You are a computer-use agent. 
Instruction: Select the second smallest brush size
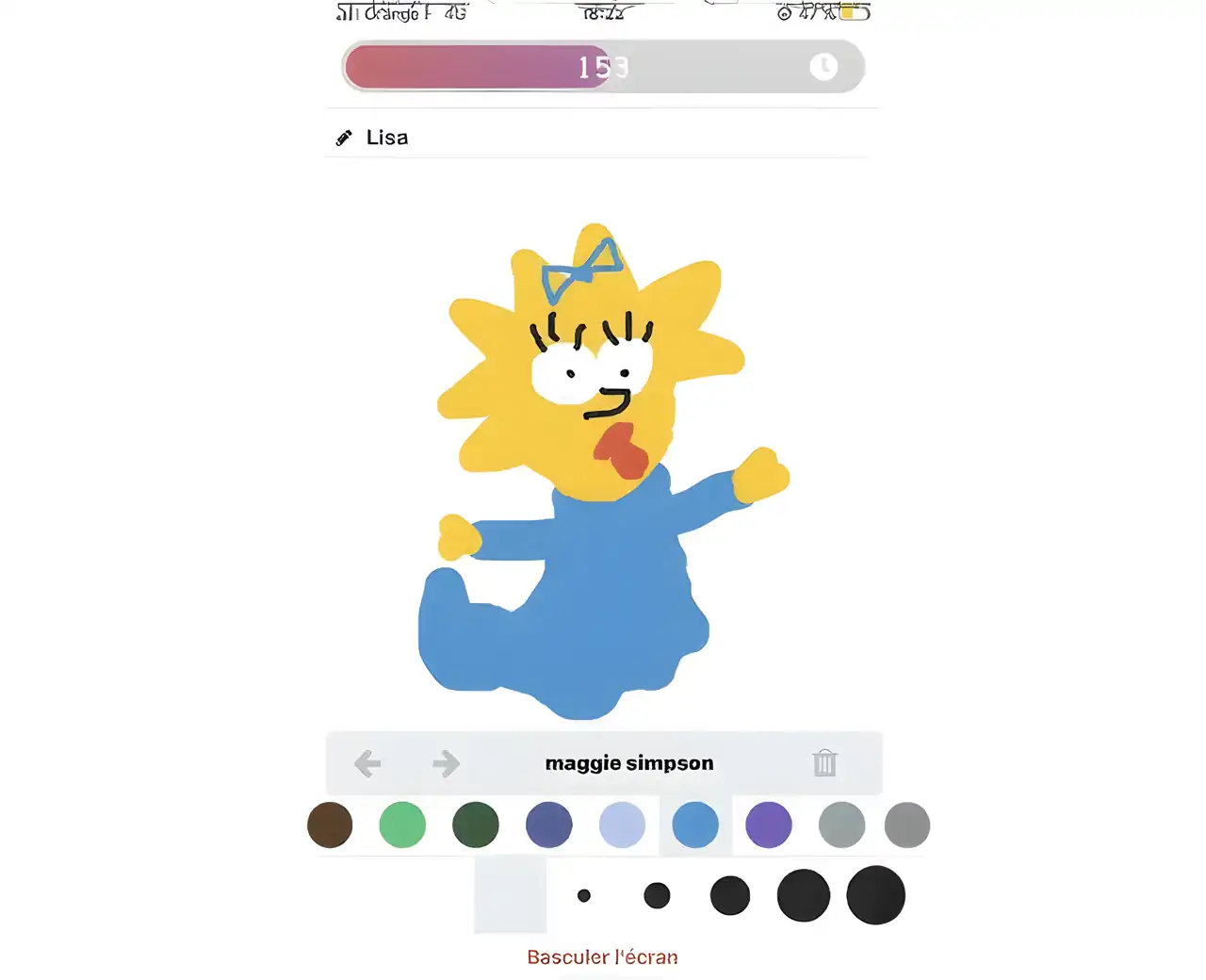(x=657, y=895)
